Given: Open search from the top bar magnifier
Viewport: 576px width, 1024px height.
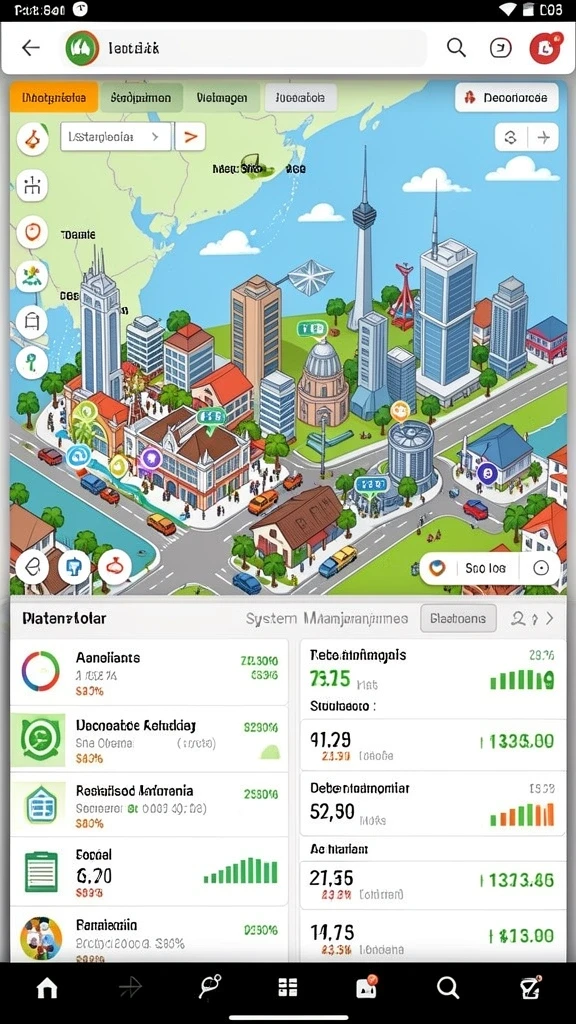Looking at the screenshot, I should [x=456, y=48].
